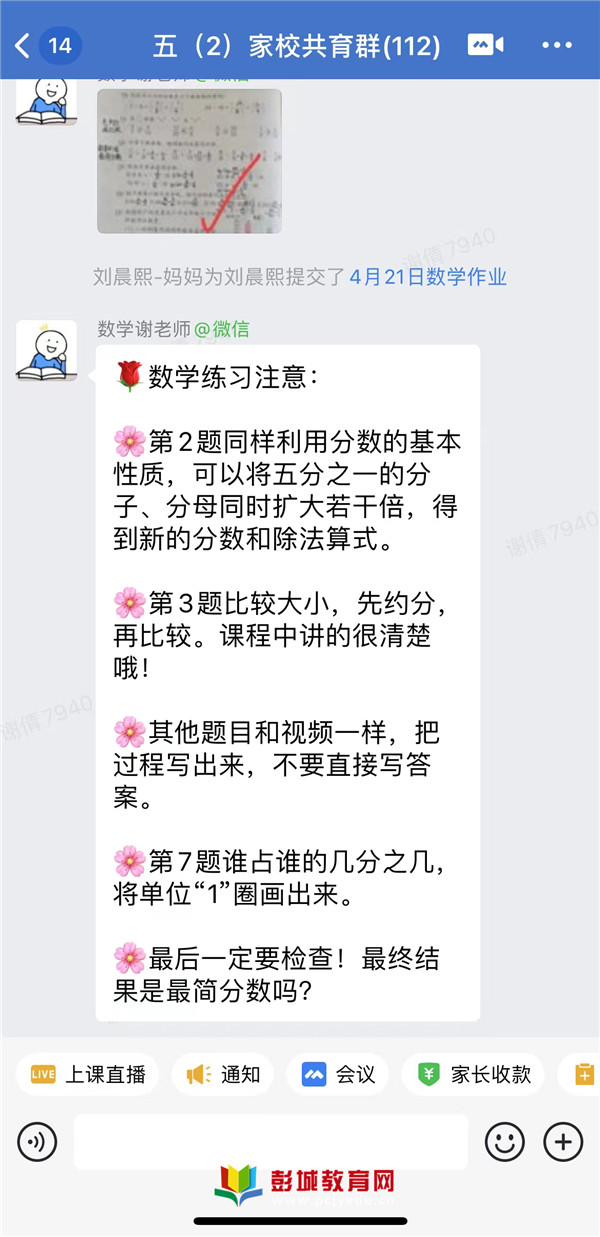Open the emoji picker
This screenshot has height=1237, width=600.
pos(505,1141)
